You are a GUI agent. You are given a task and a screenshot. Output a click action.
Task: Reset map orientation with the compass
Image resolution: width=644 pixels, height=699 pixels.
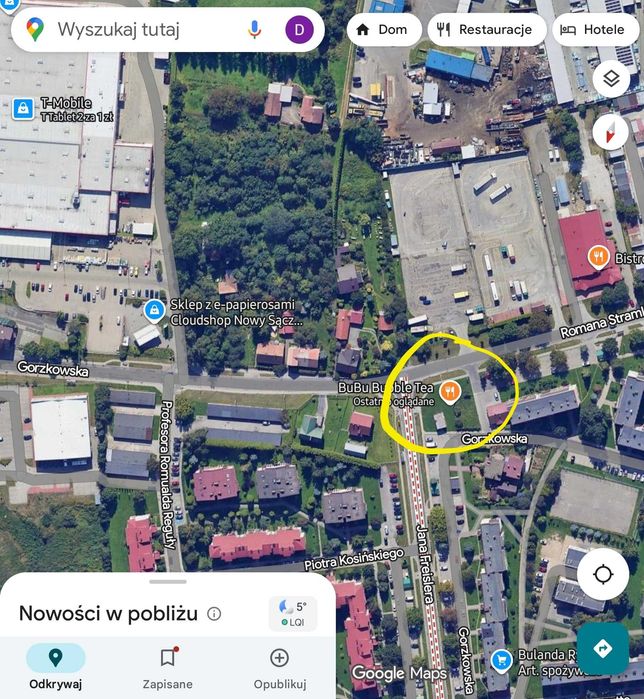pos(611,131)
